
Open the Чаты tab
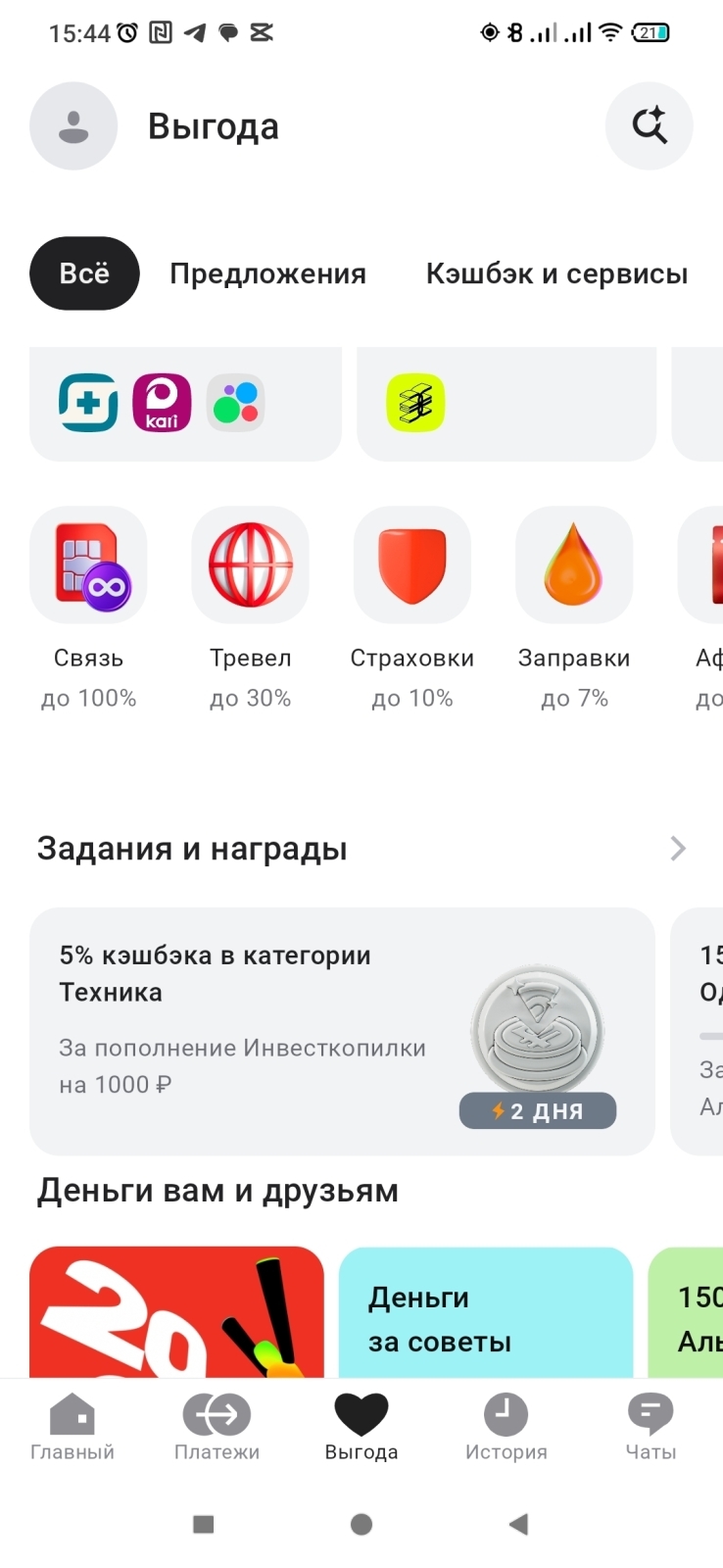click(651, 1427)
